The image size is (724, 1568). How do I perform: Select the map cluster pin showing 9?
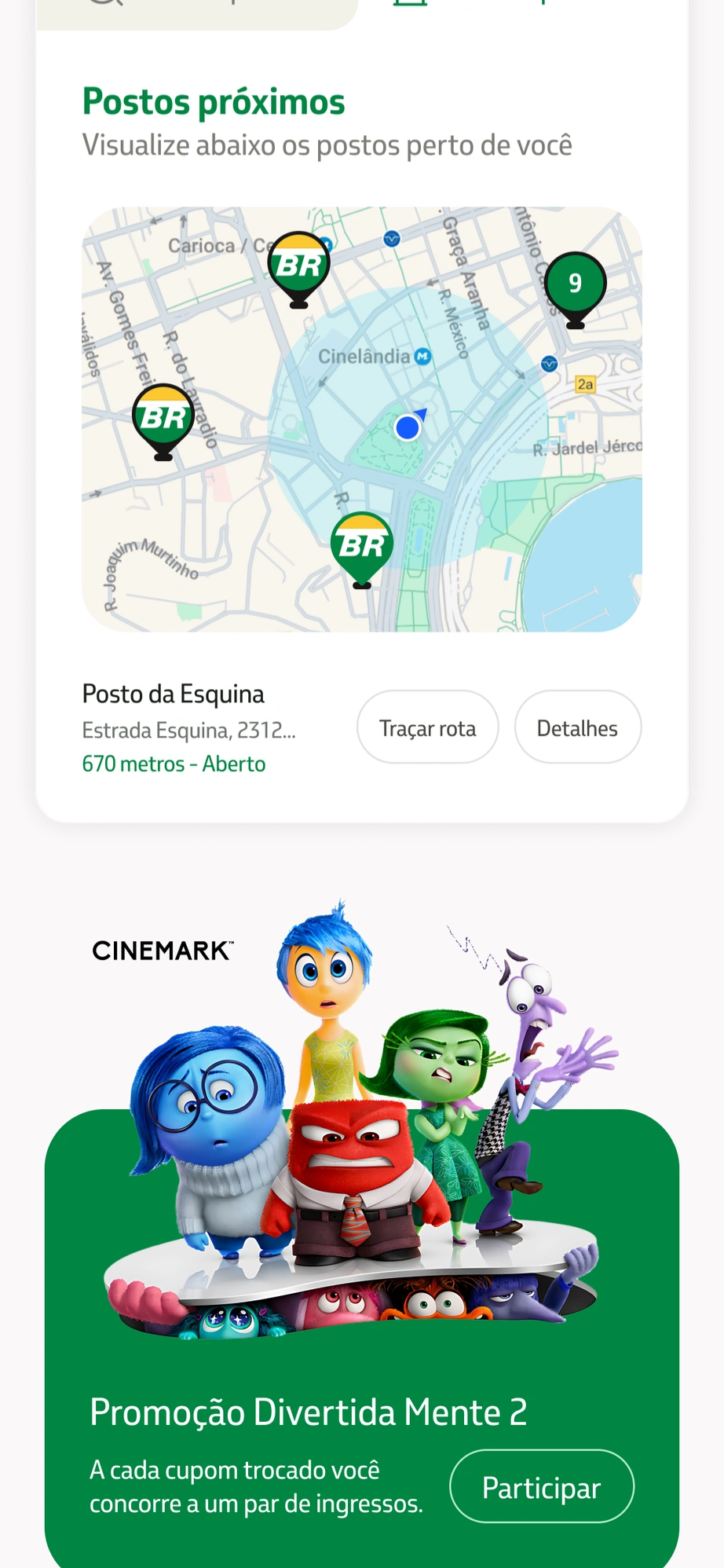pyautogui.click(x=576, y=284)
